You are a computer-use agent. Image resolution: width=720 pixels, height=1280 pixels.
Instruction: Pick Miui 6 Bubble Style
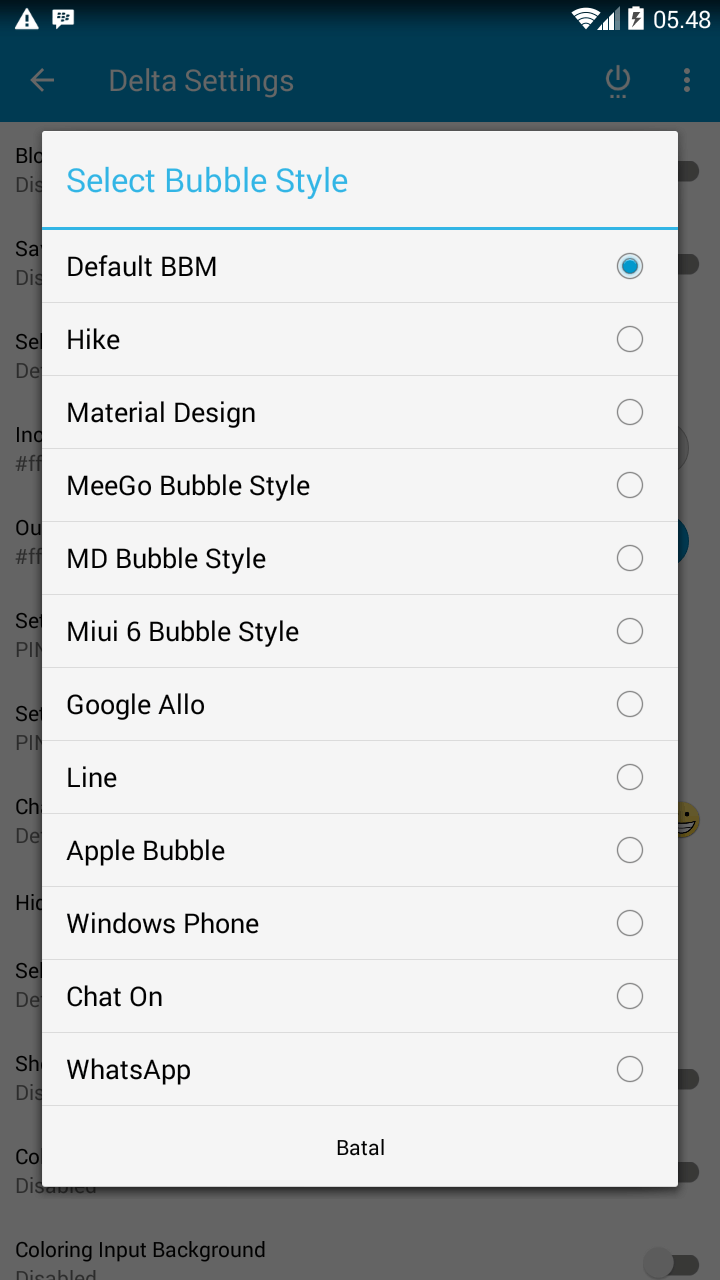[x=359, y=631]
